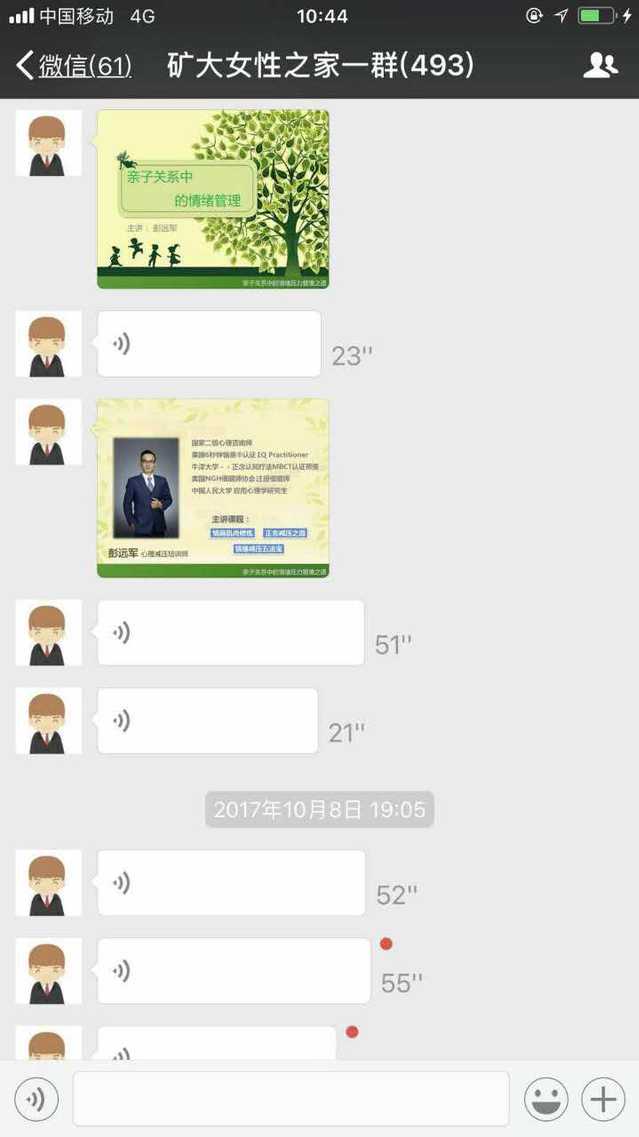This screenshot has height=1137, width=639.
Task: Play the 52-second voice message
Action: pos(231,883)
